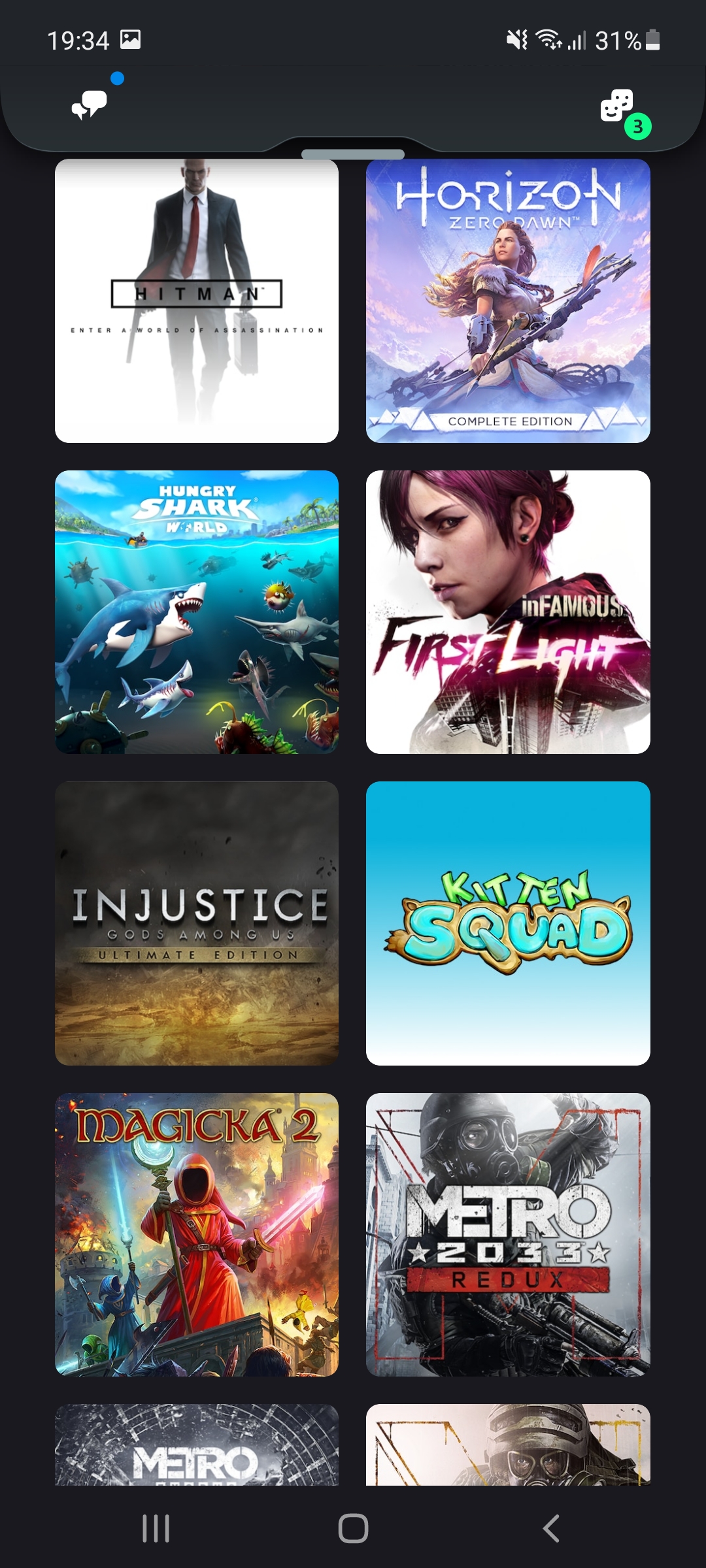The height and width of the screenshot is (1568, 706).
Task: Select the Magicka 2 game tile
Action: tap(197, 1235)
